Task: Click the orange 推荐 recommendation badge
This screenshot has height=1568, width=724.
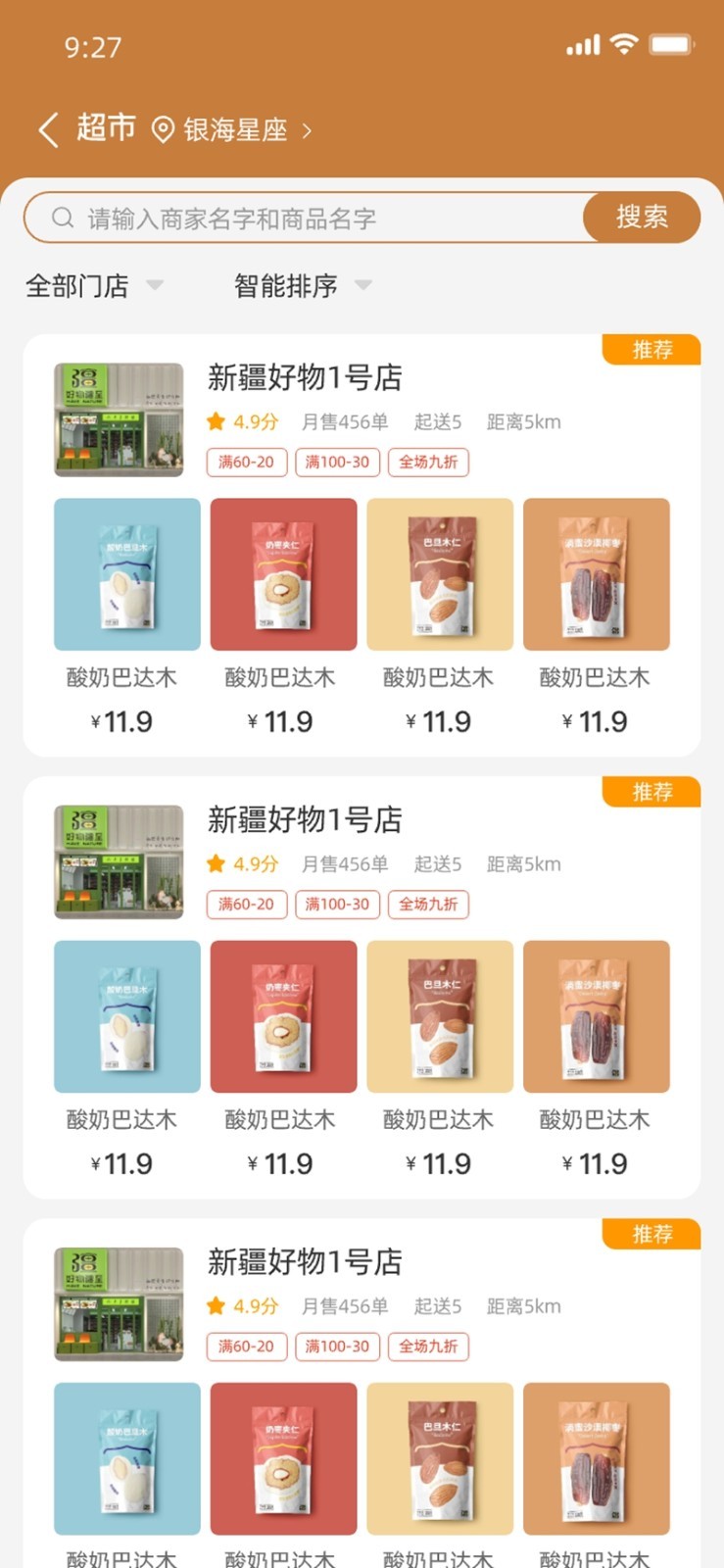Action: [x=652, y=349]
